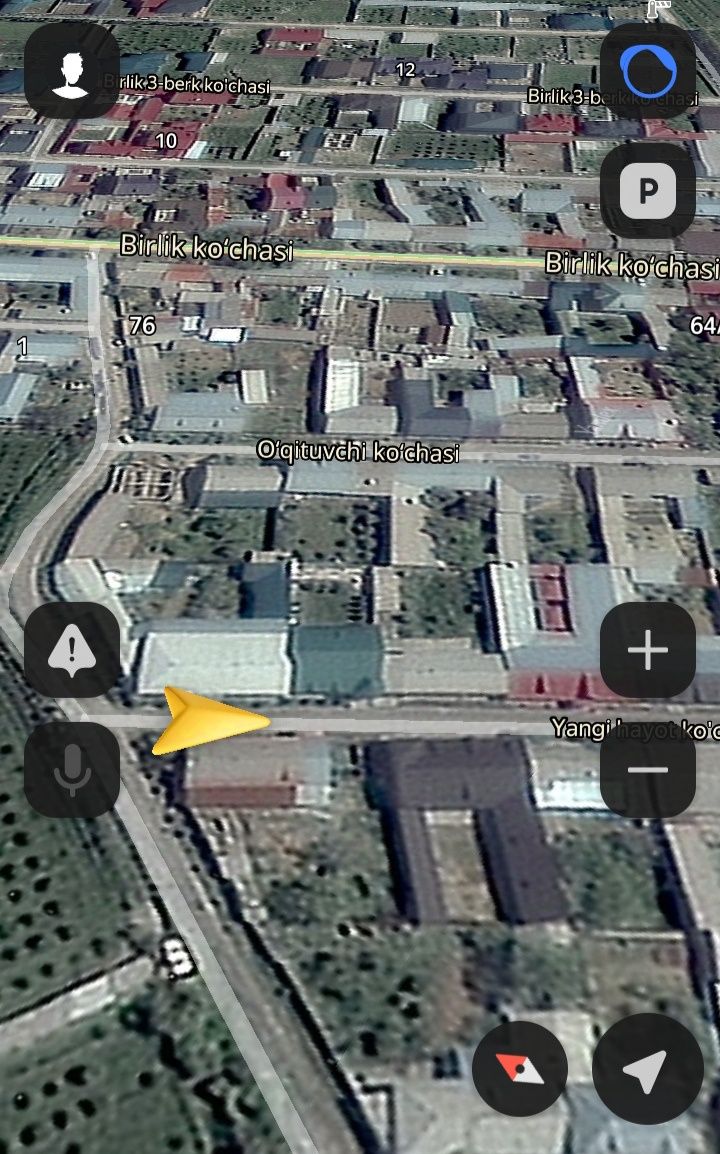Activate the Alice voice assistant circle

pyautogui.click(x=647, y=71)
